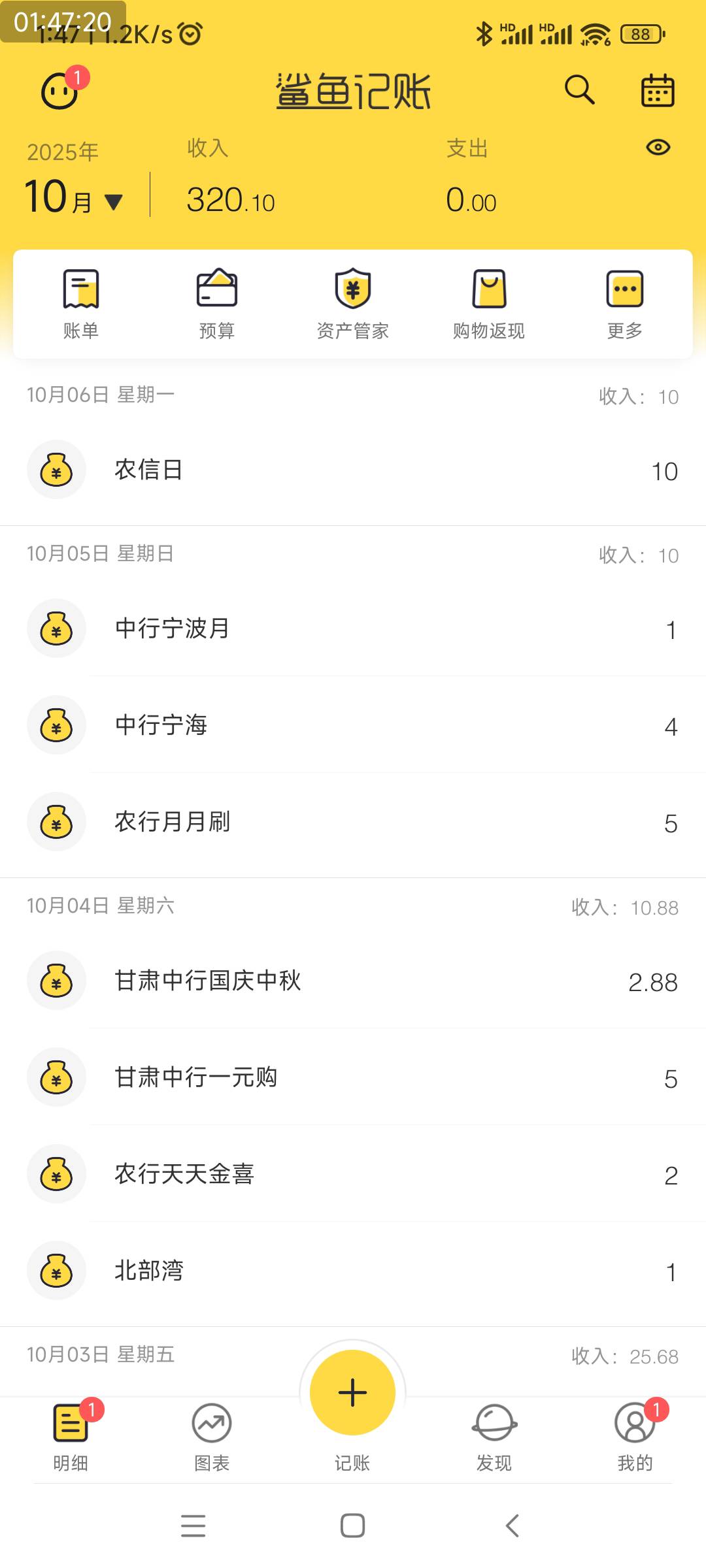Image resolution: width=706 pixels, height=1568 pixels.
Task: Open the 北部湾 income entry
Action: 353,1271
